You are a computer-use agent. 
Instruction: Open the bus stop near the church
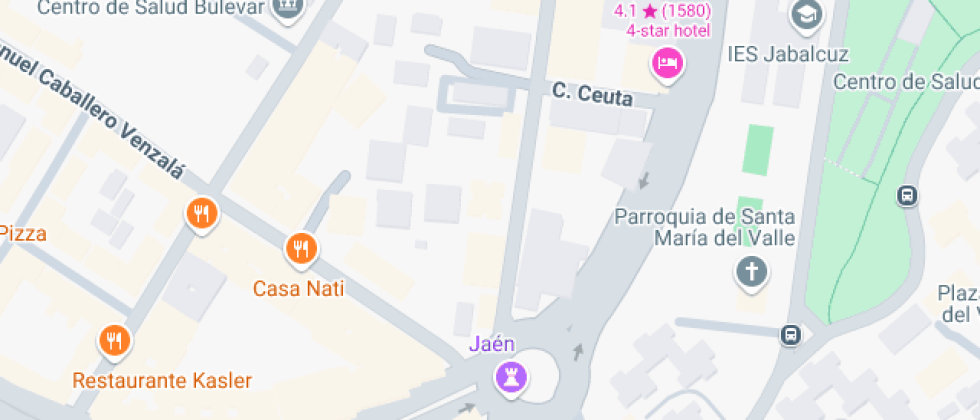click(x=791, y=335)
